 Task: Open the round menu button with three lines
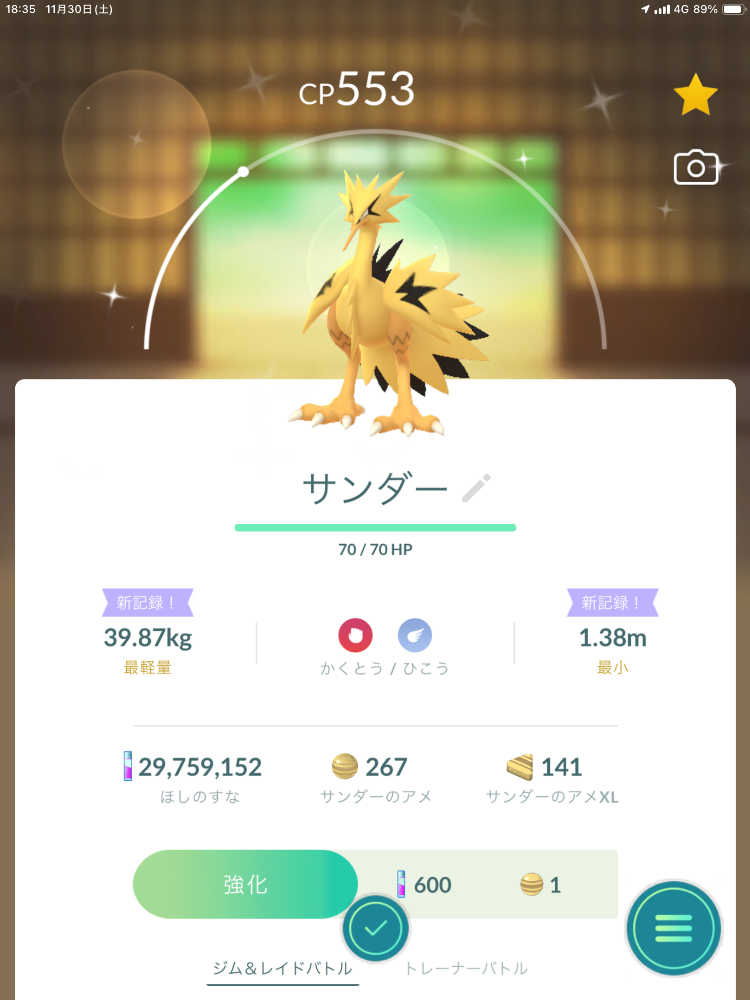(x=673, y=928)
